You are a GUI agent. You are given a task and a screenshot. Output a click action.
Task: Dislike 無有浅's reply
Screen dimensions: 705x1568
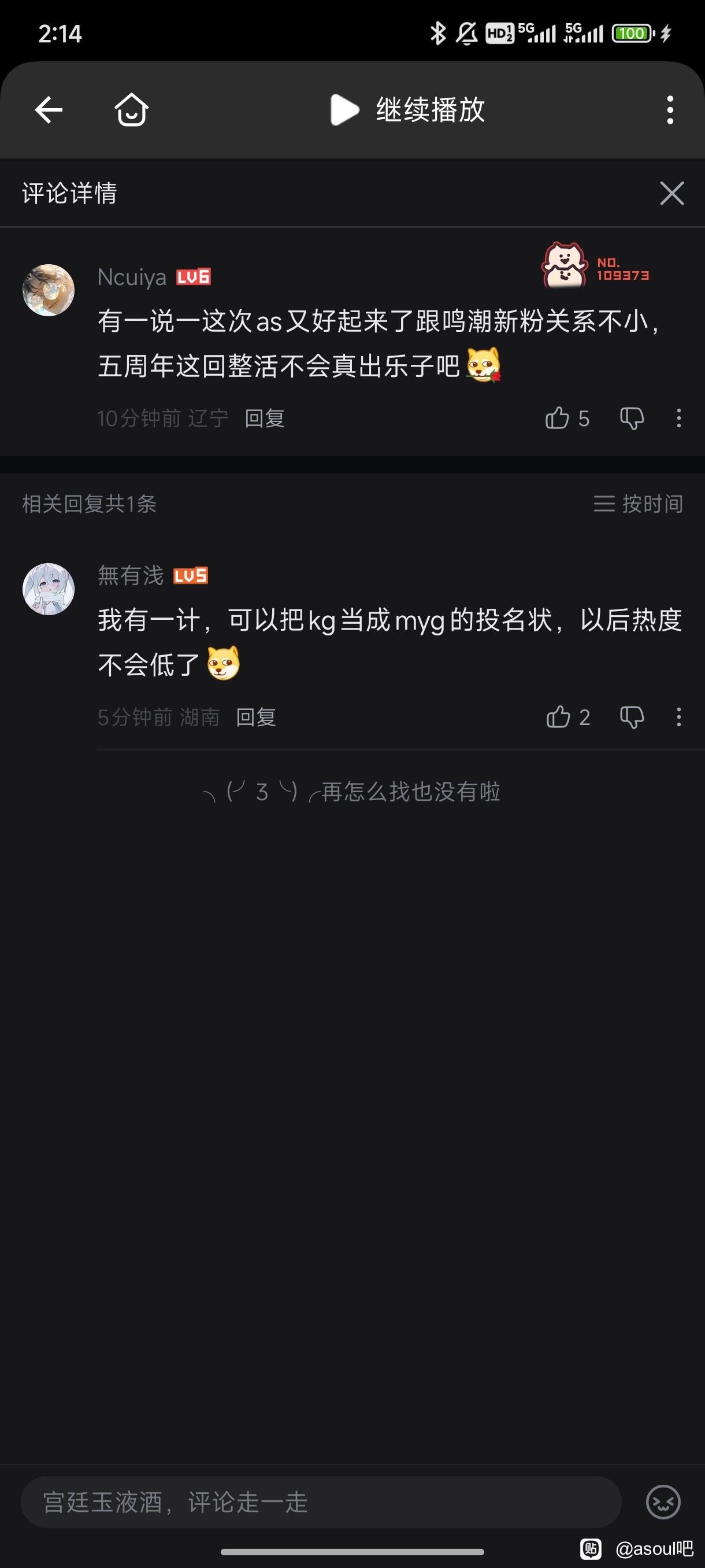tap(632, 718)
